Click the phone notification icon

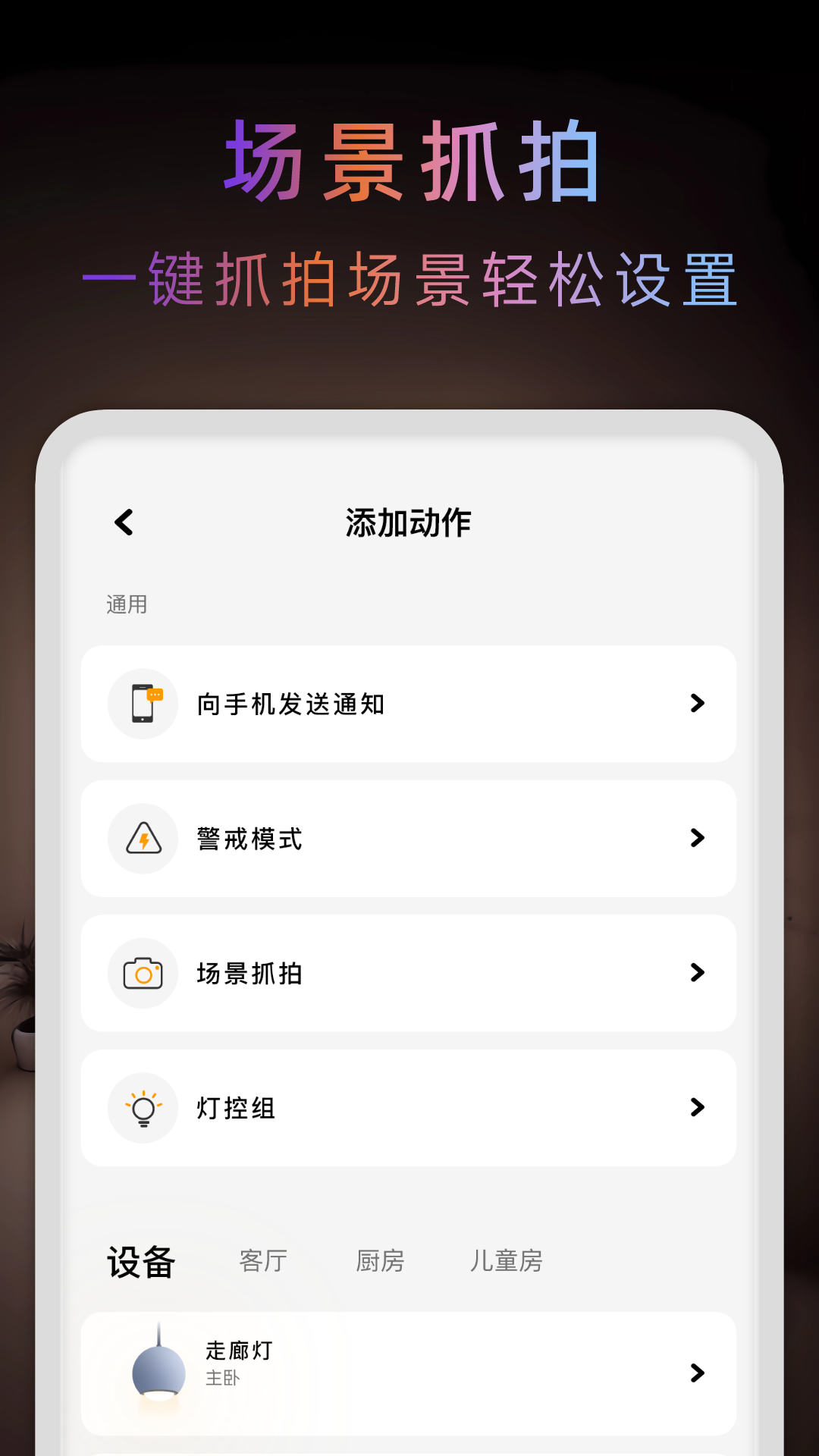143,704
